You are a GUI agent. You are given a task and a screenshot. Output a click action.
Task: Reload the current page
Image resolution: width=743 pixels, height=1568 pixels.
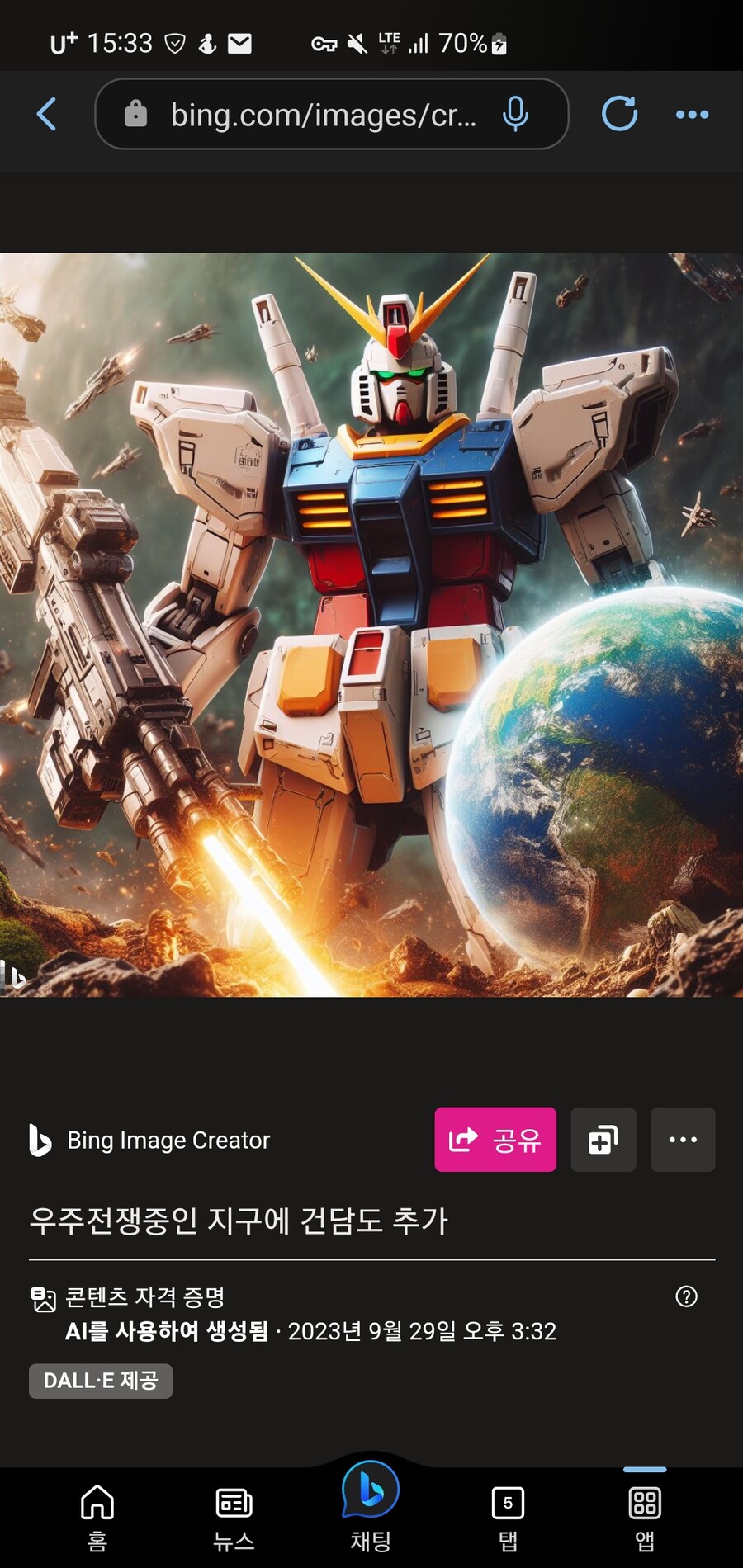[x=619, y=114]
